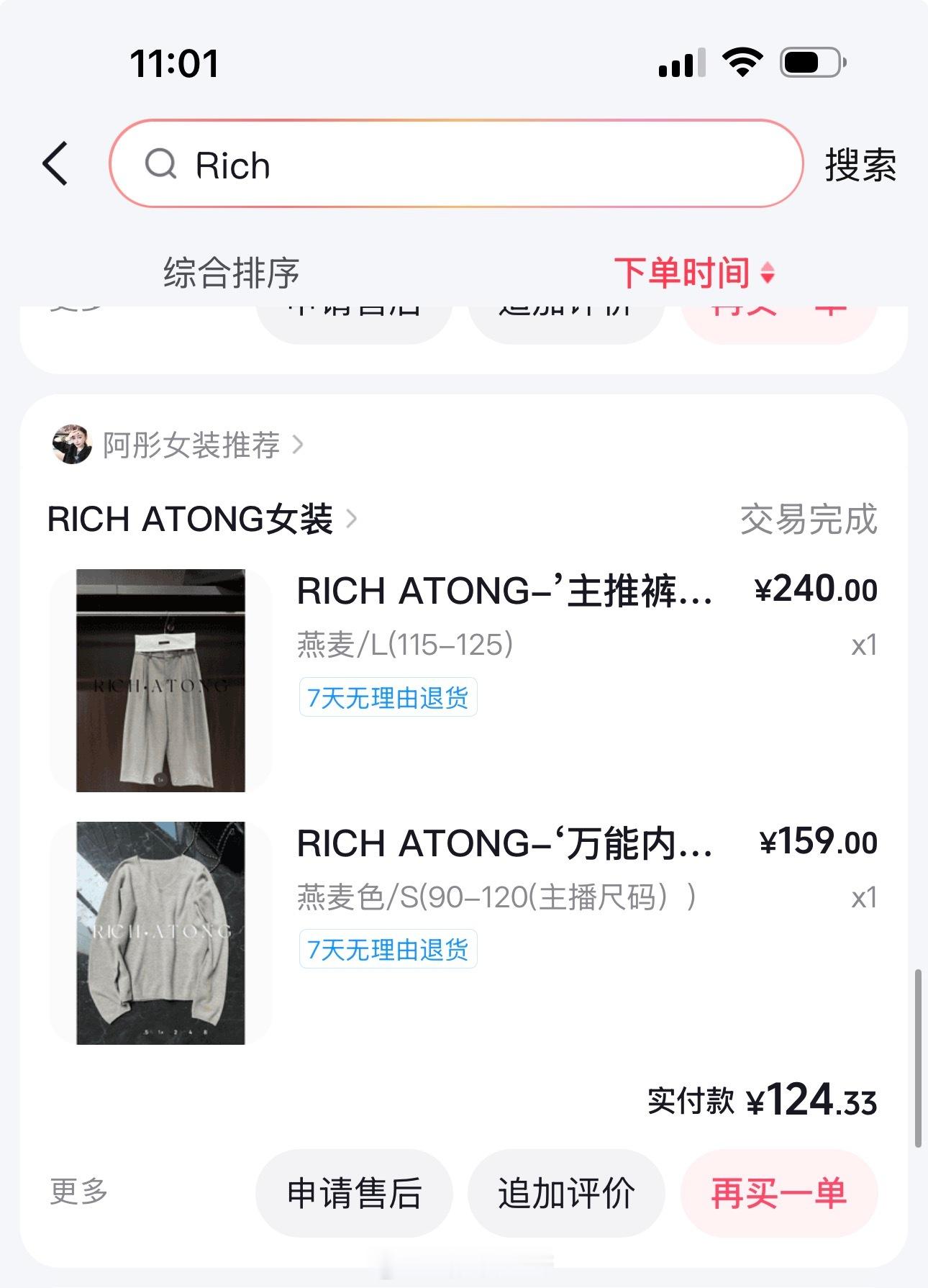Toggle the 下单时间 sort order

coord(694,273)
